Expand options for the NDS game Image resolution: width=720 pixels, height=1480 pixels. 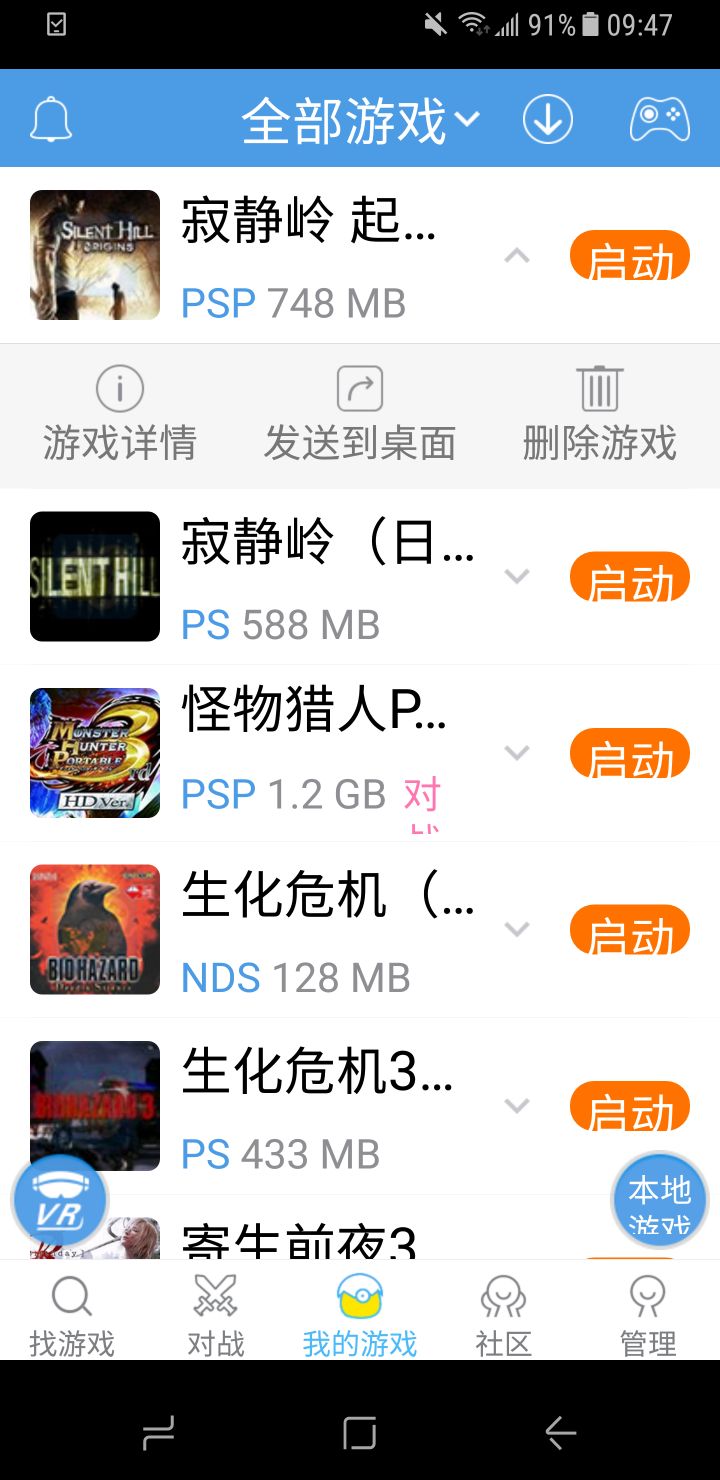(516, 929)
